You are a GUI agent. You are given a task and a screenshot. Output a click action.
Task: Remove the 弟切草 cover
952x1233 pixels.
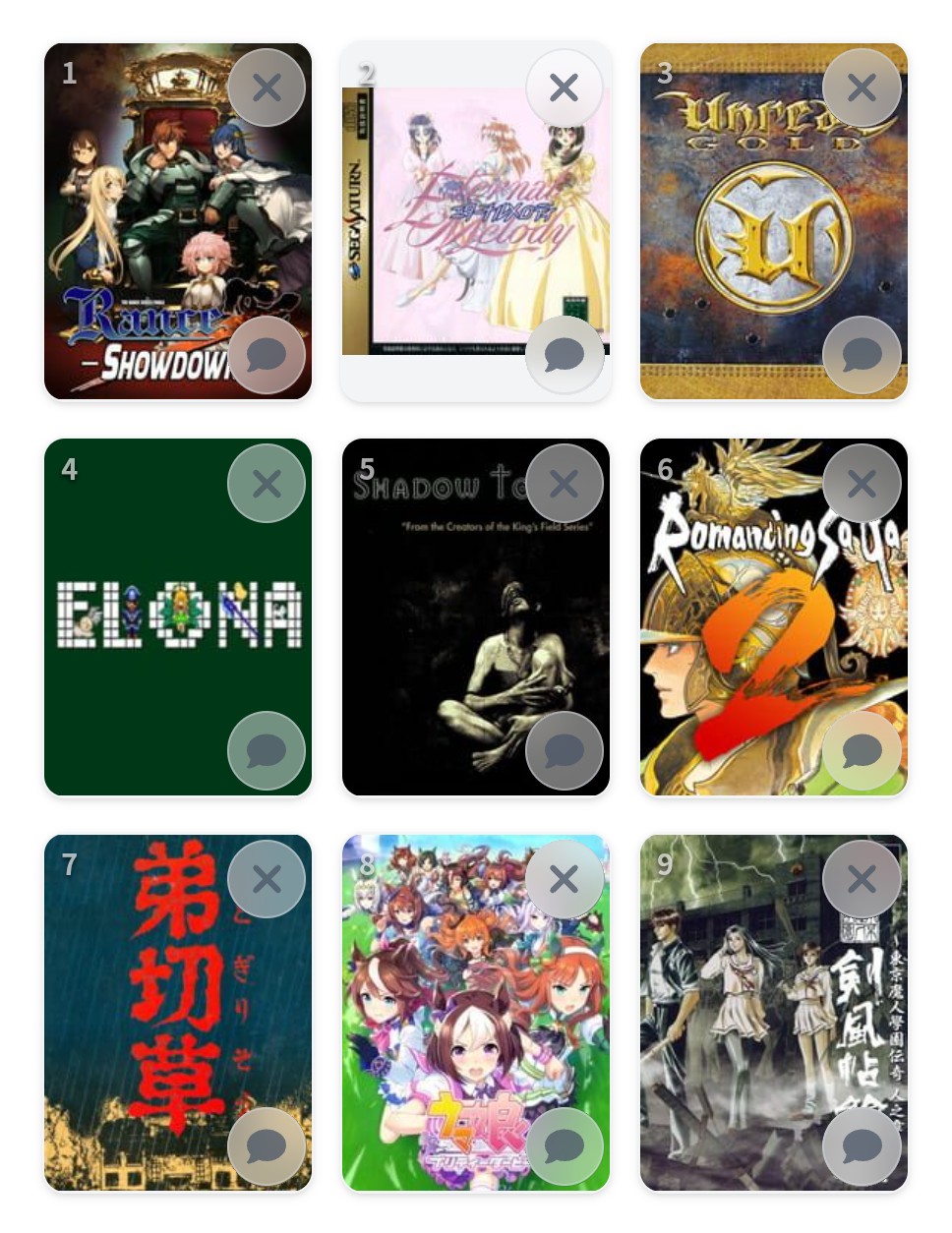[x=267, y=879]
